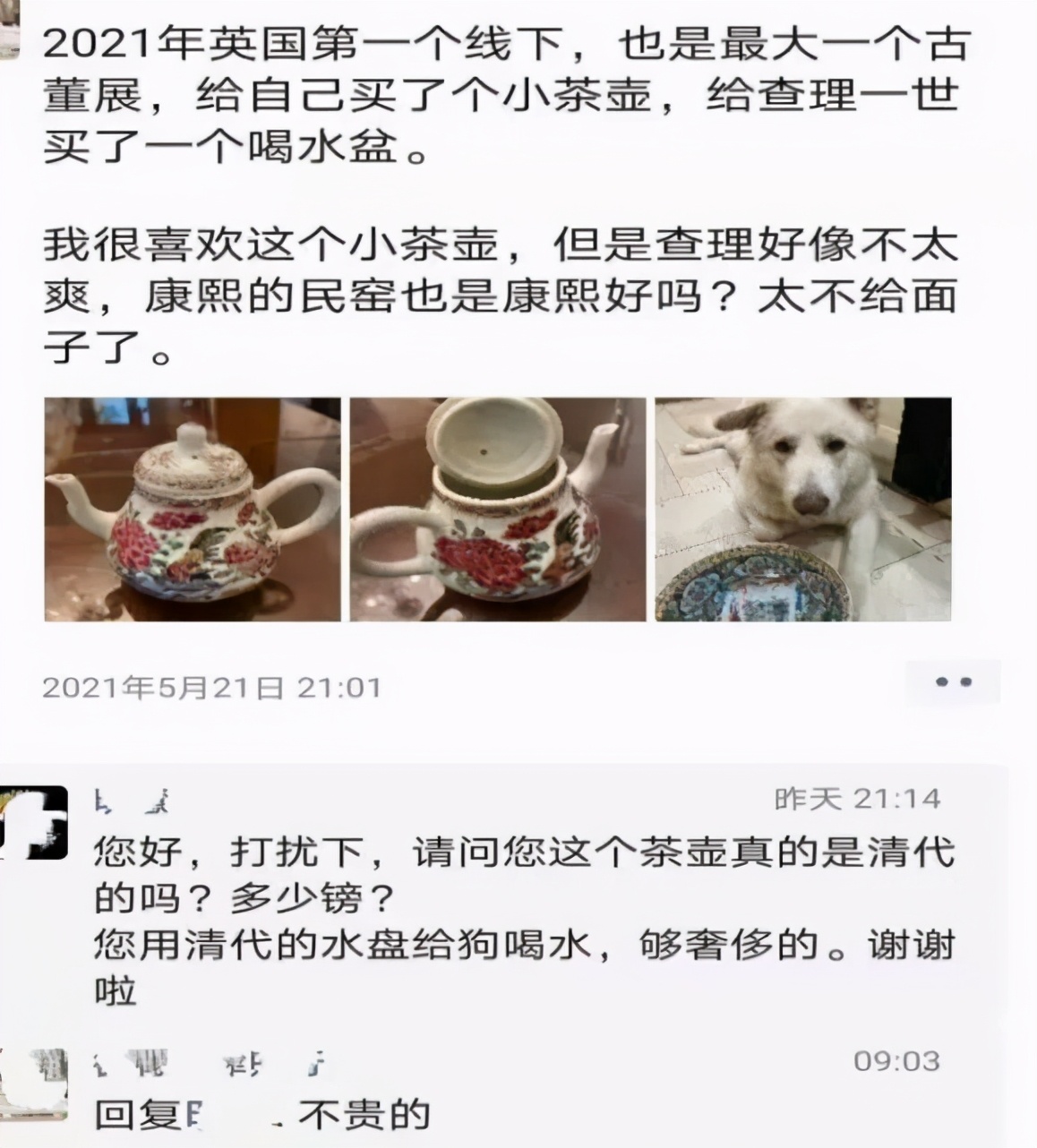The width and height of the screenshot is (1037, 1148).
Task: View the photo of the dog with plate
Action: (801, 510)
